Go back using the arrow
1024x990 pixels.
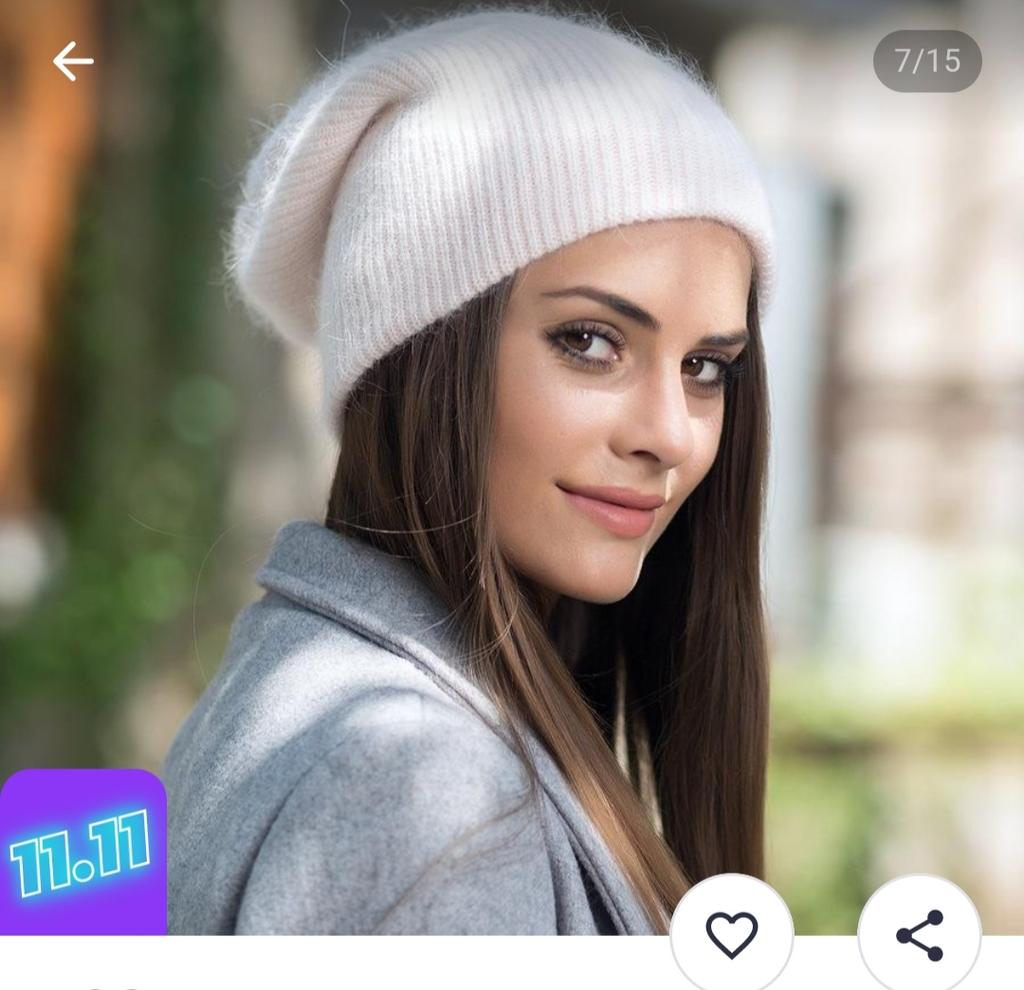click(73, 62)
